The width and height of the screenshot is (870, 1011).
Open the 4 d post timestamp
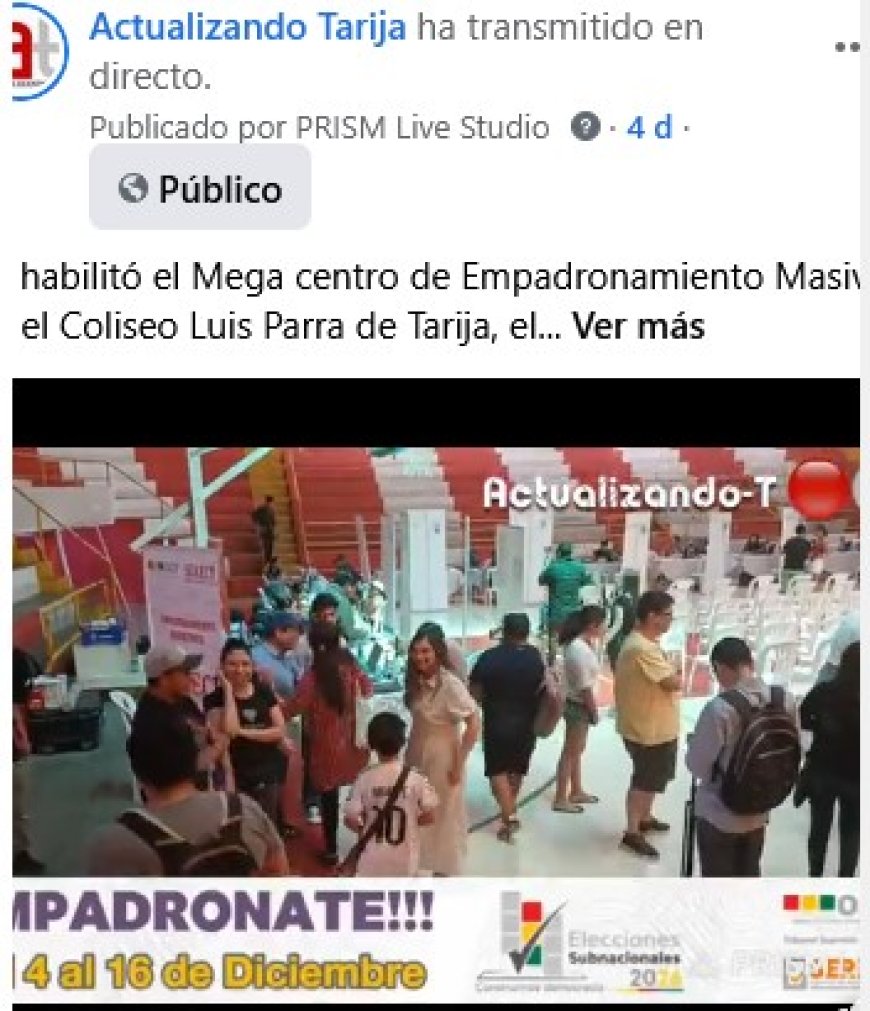pyautogui.click(x=649, y=128)
